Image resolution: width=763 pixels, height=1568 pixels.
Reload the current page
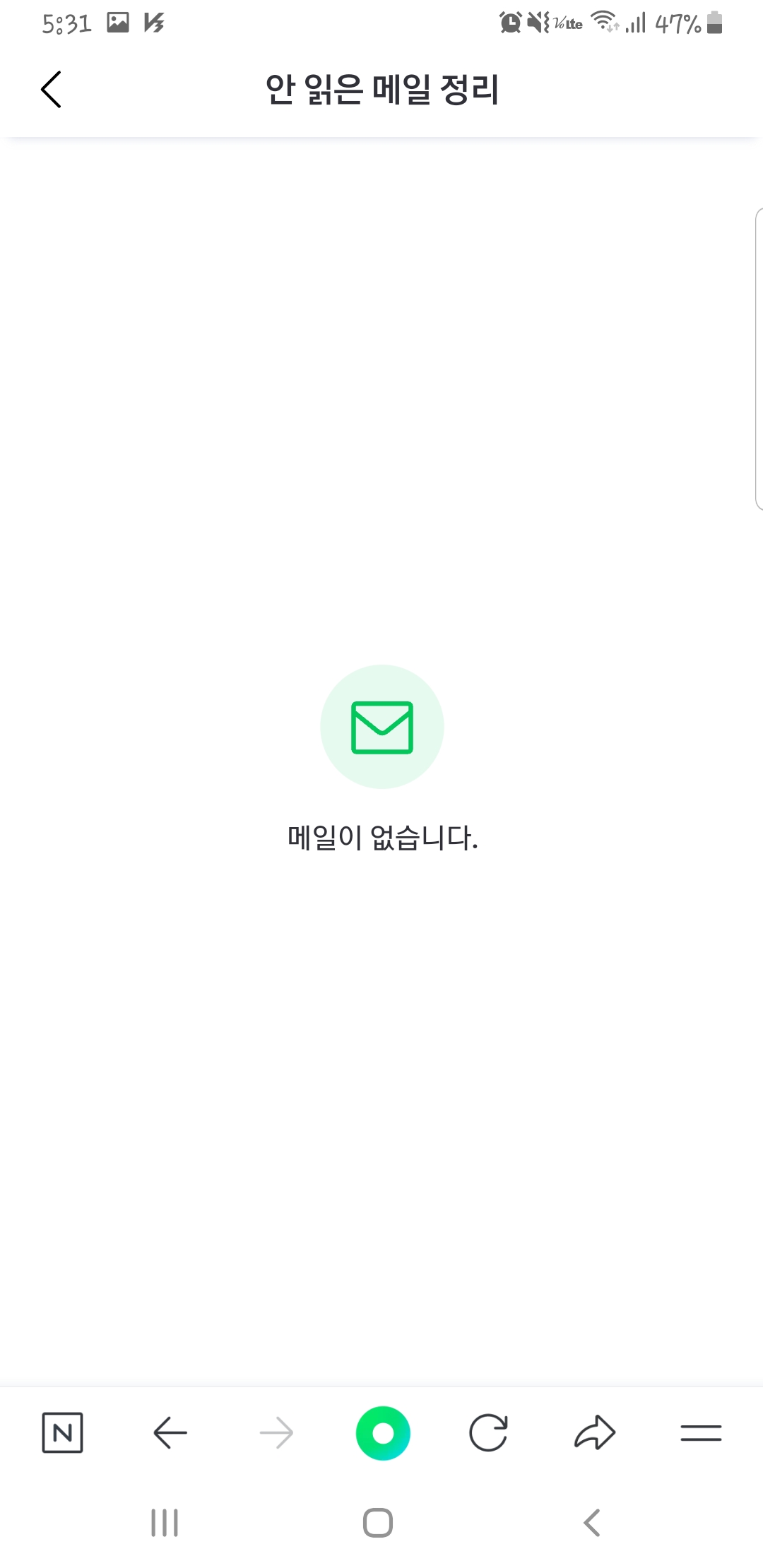488,1432
